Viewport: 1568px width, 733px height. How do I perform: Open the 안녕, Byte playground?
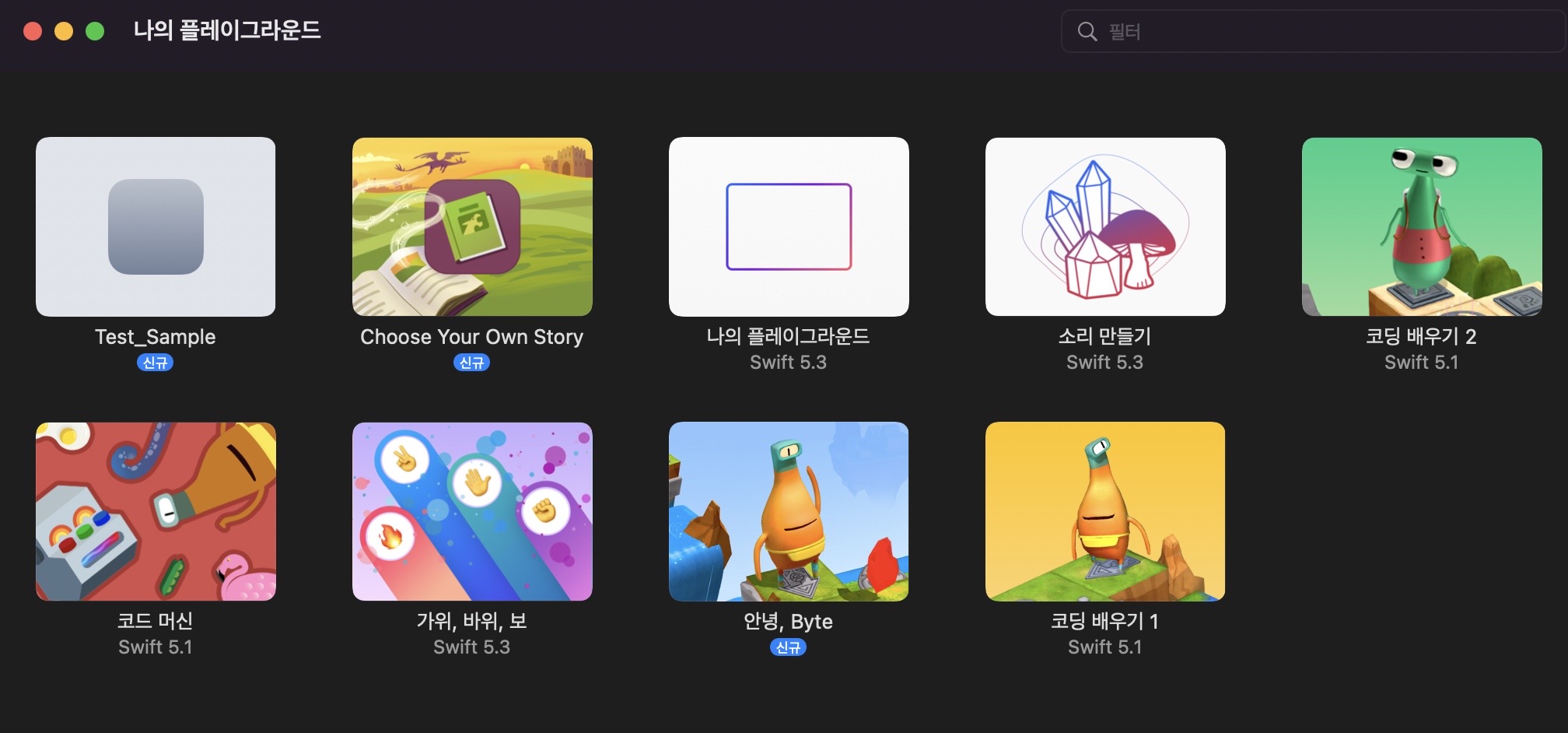click(x=789, y=511)
